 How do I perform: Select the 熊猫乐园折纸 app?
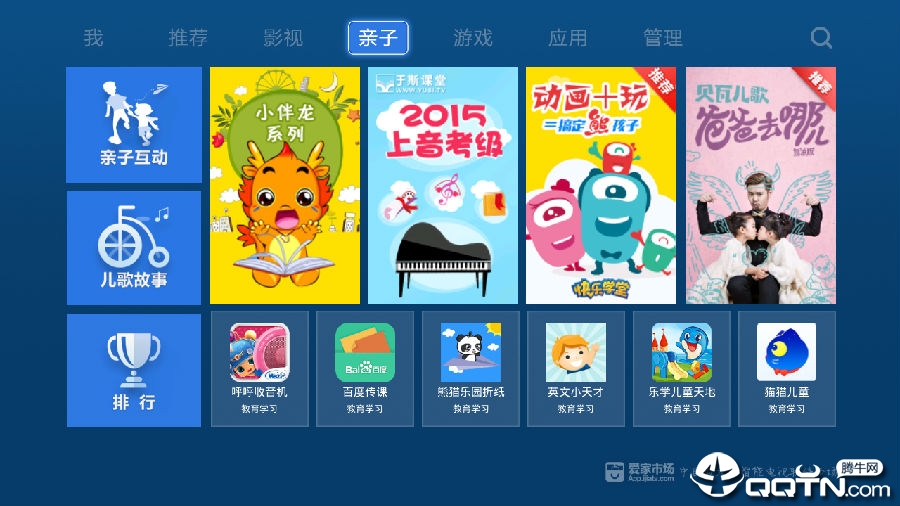[x=471, y=368]
